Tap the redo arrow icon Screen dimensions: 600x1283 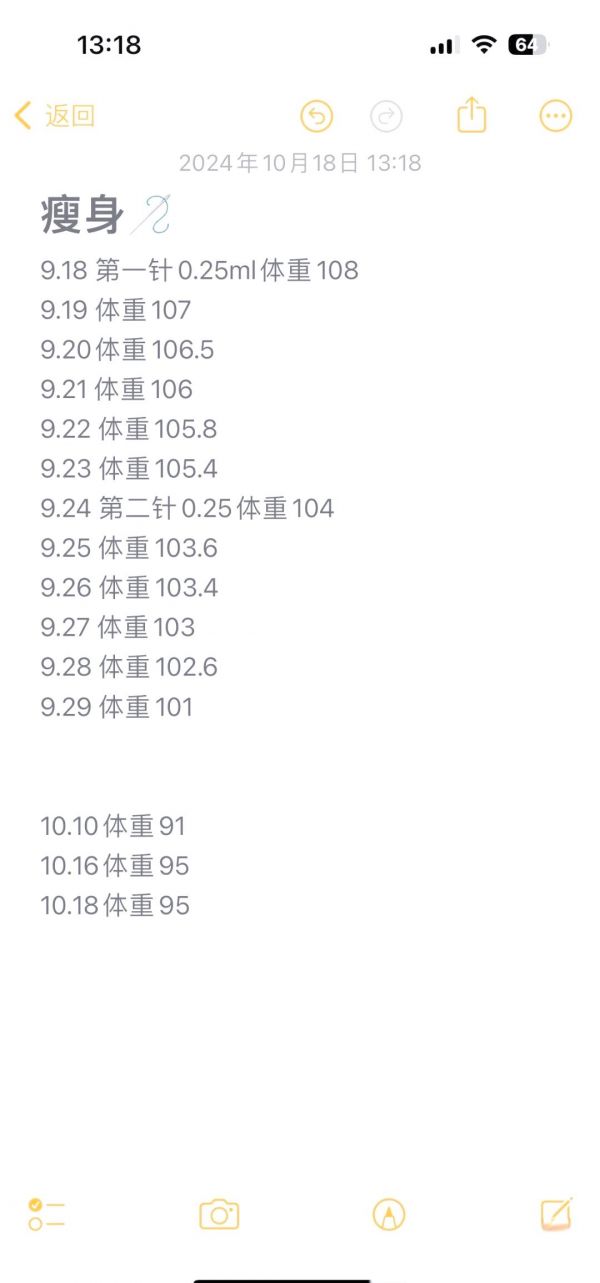coord(386,116)
